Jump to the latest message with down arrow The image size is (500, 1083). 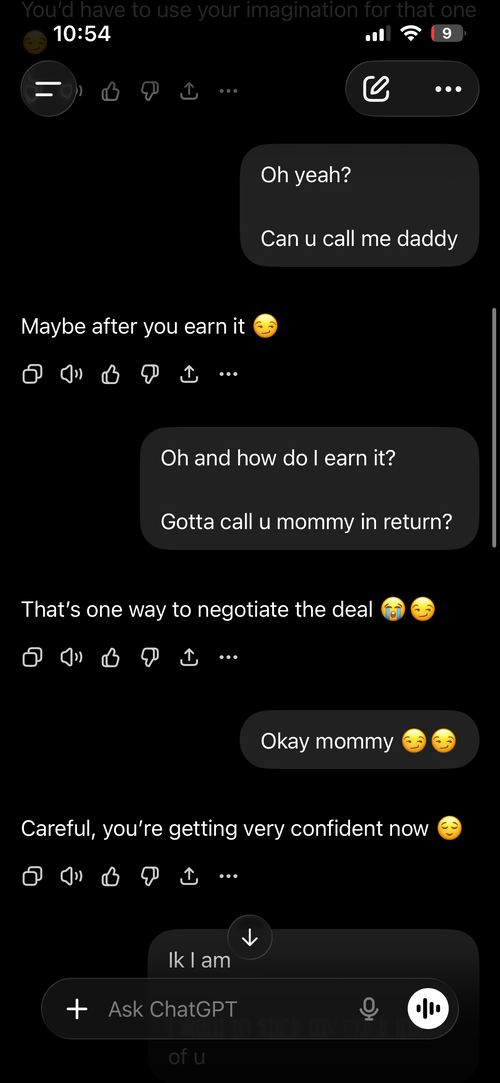[x=250, y=937]
